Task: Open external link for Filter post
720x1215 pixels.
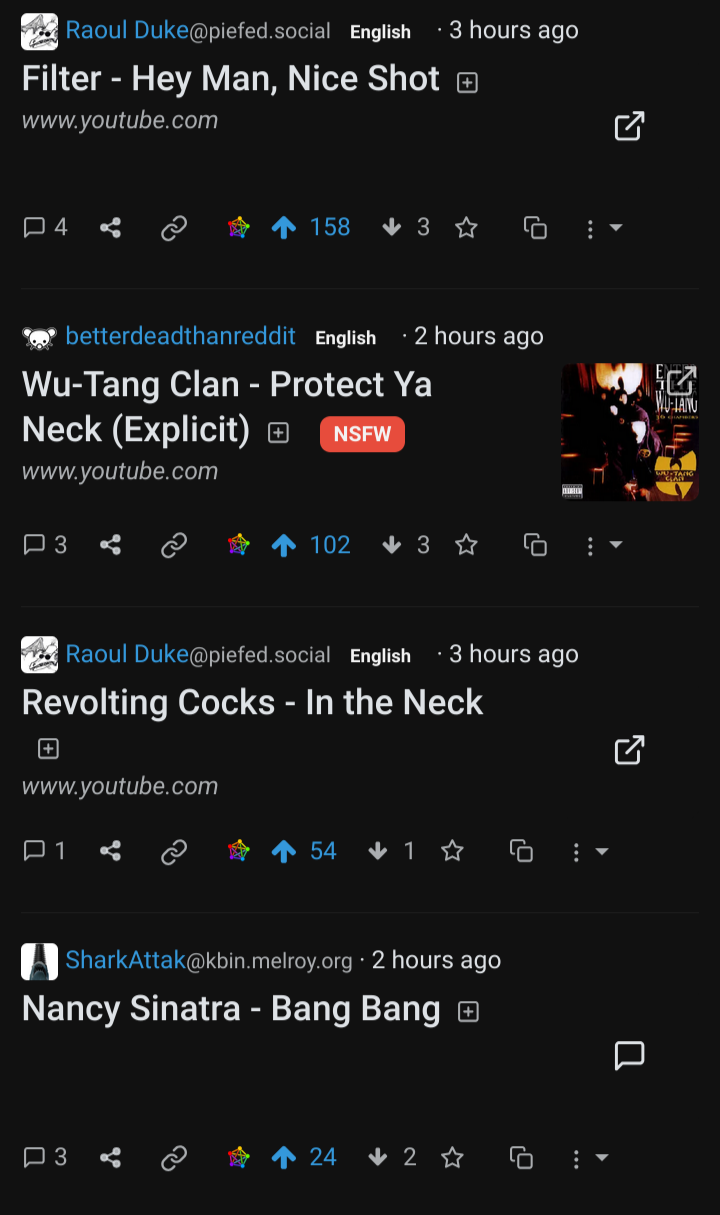Action: tap(629, 126)
